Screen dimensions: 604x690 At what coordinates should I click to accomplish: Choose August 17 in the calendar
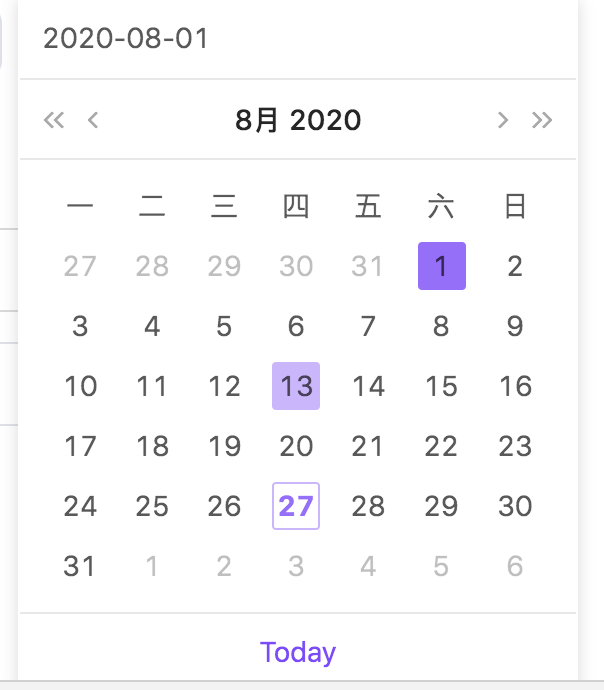[80, 446]
